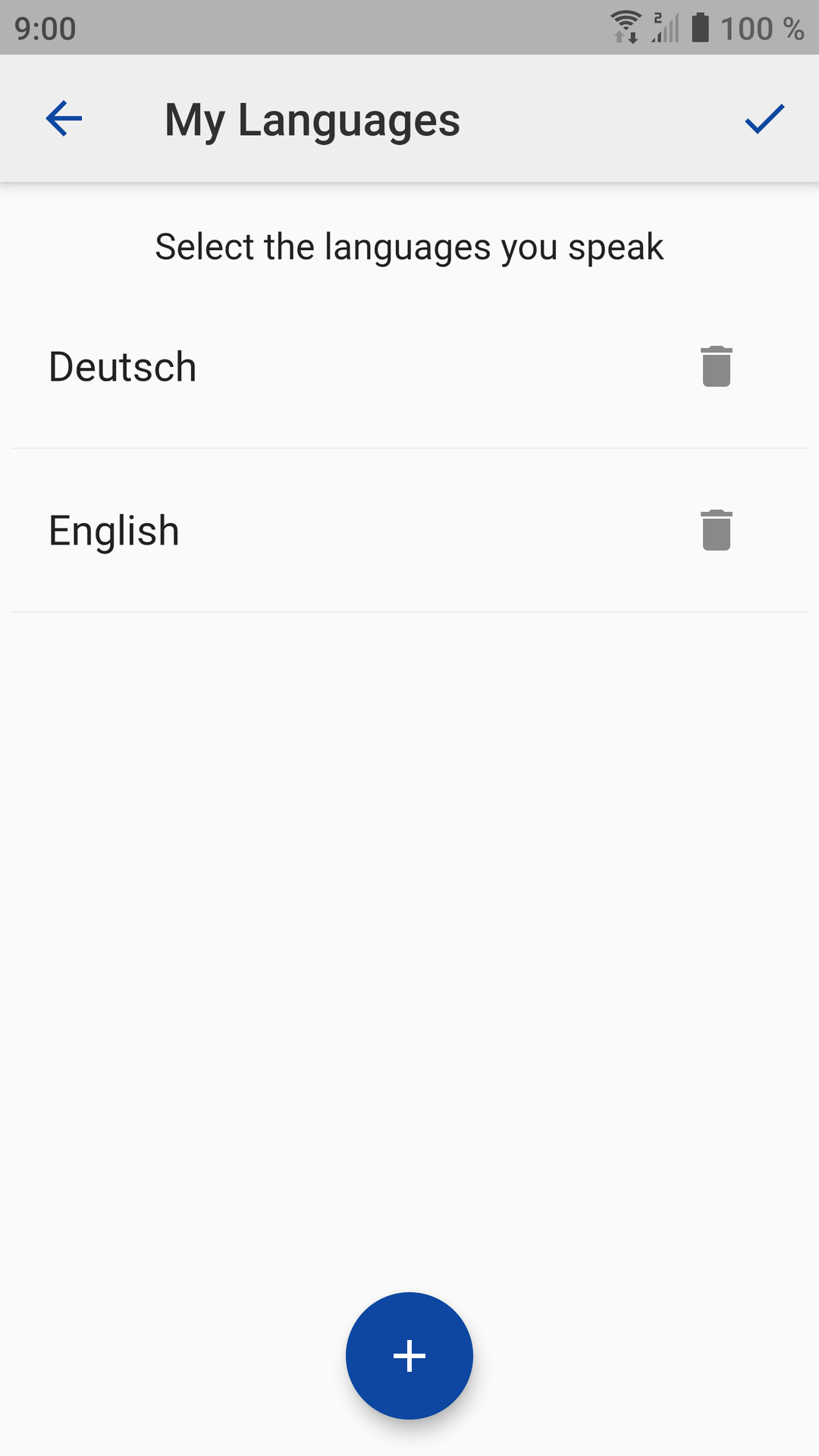Remove English using its trash icon
Screen dimensions: 819x1456
click(x=716, y=530)
